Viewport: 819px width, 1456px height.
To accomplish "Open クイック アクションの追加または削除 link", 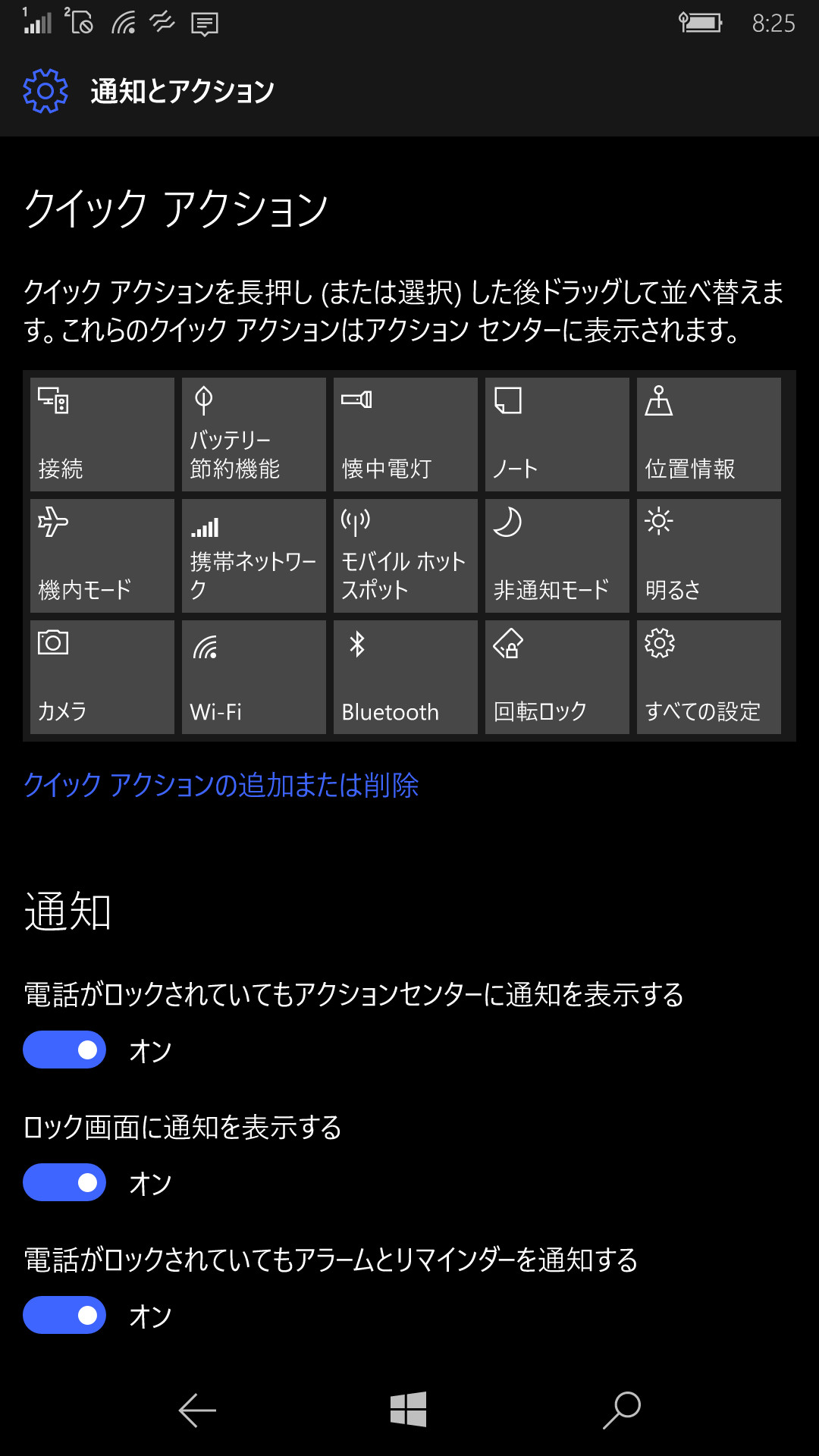I will point(222,788).
